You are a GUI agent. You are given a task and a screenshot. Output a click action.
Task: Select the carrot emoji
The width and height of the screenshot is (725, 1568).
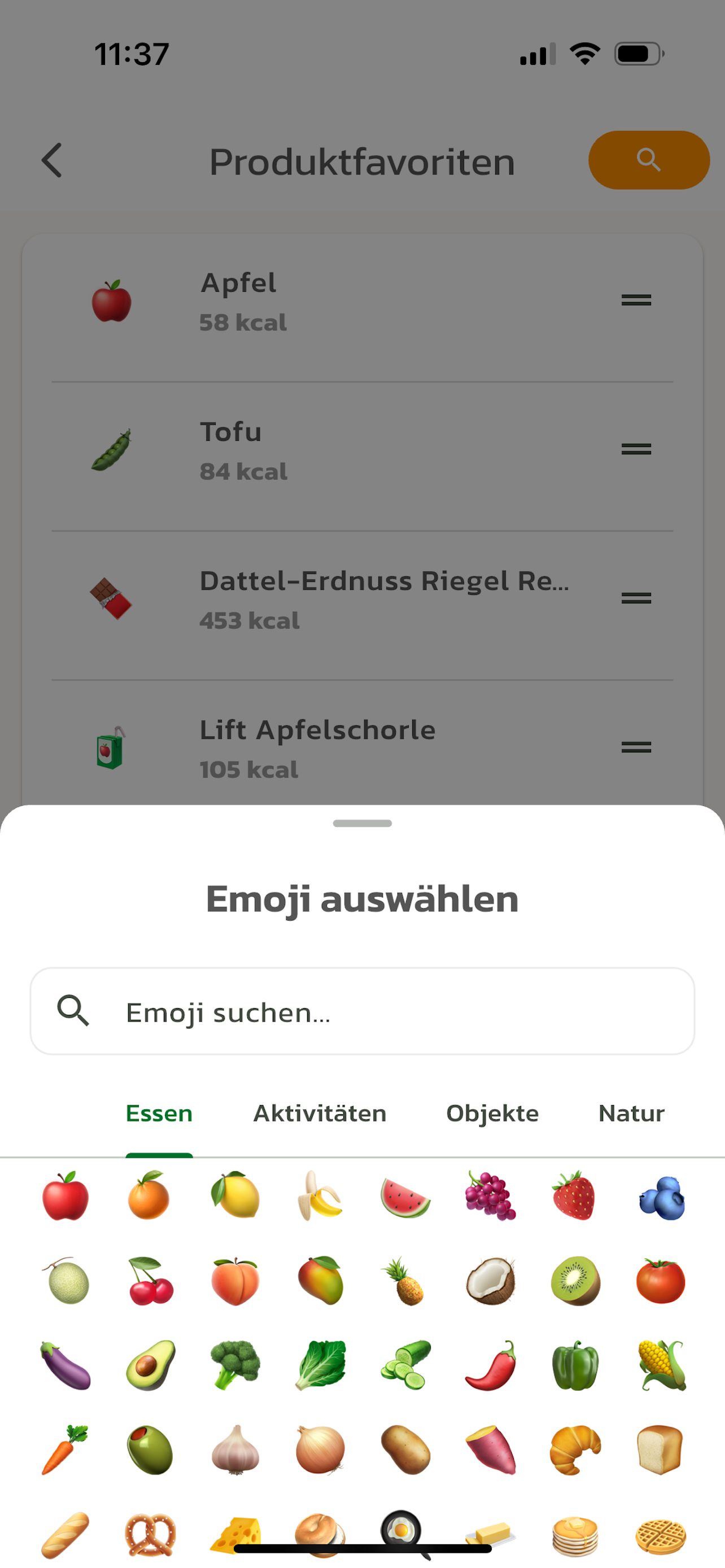click(x=65, y=1449)
